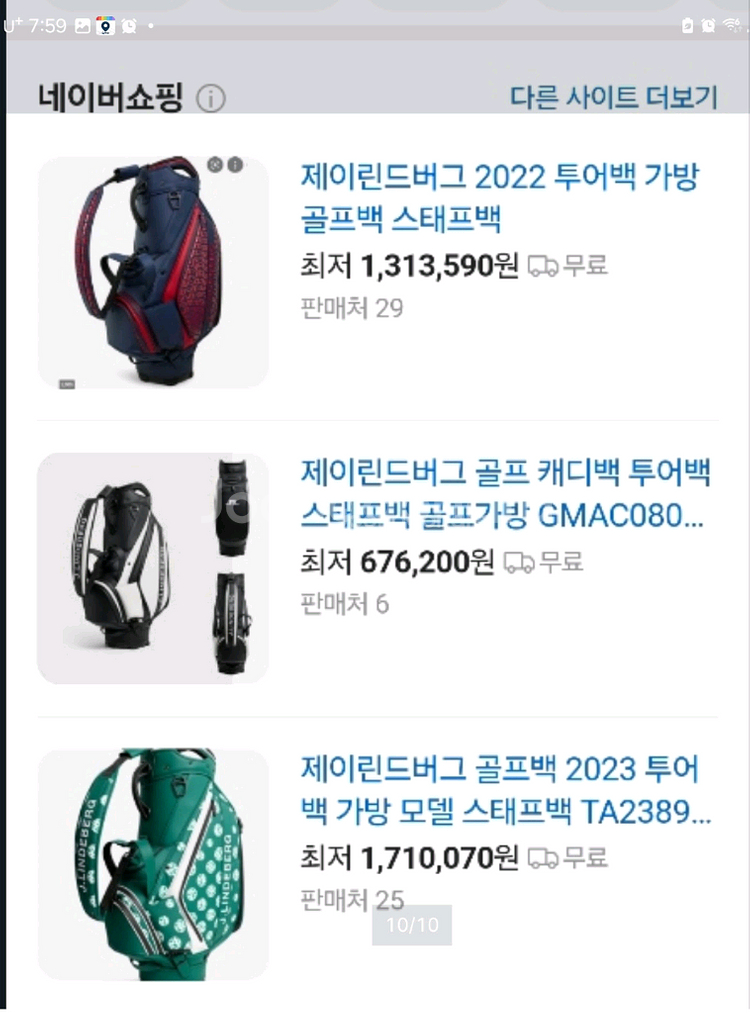Open the black and white golf bag image
750x1013 pixels.
tap(153, 568)
